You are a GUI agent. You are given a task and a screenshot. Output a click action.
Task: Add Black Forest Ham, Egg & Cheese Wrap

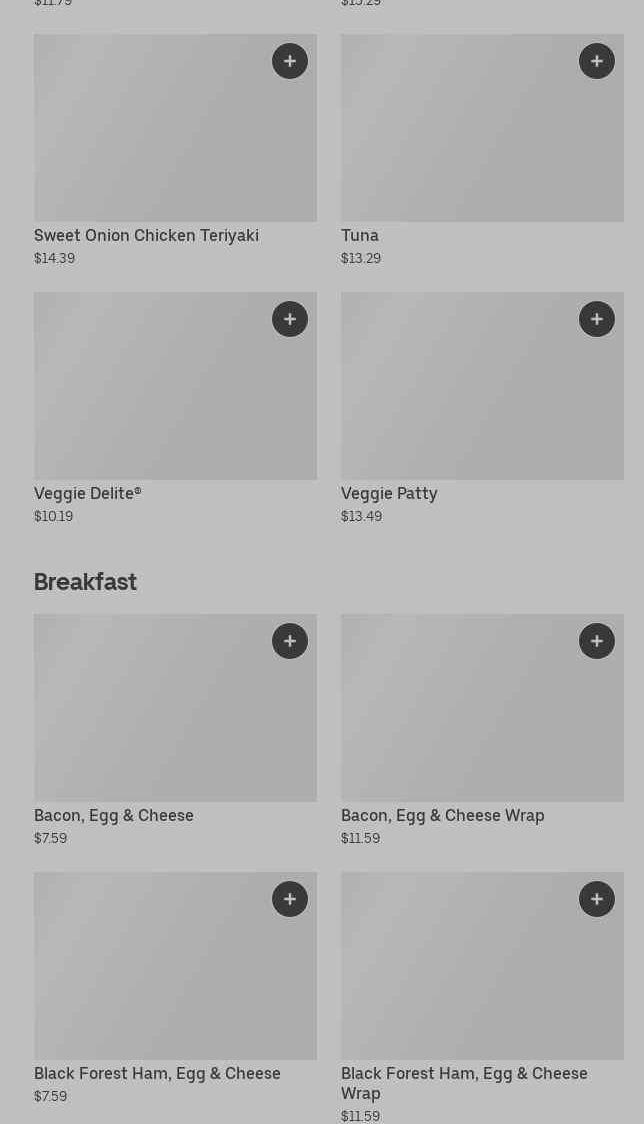coord(597,899)
